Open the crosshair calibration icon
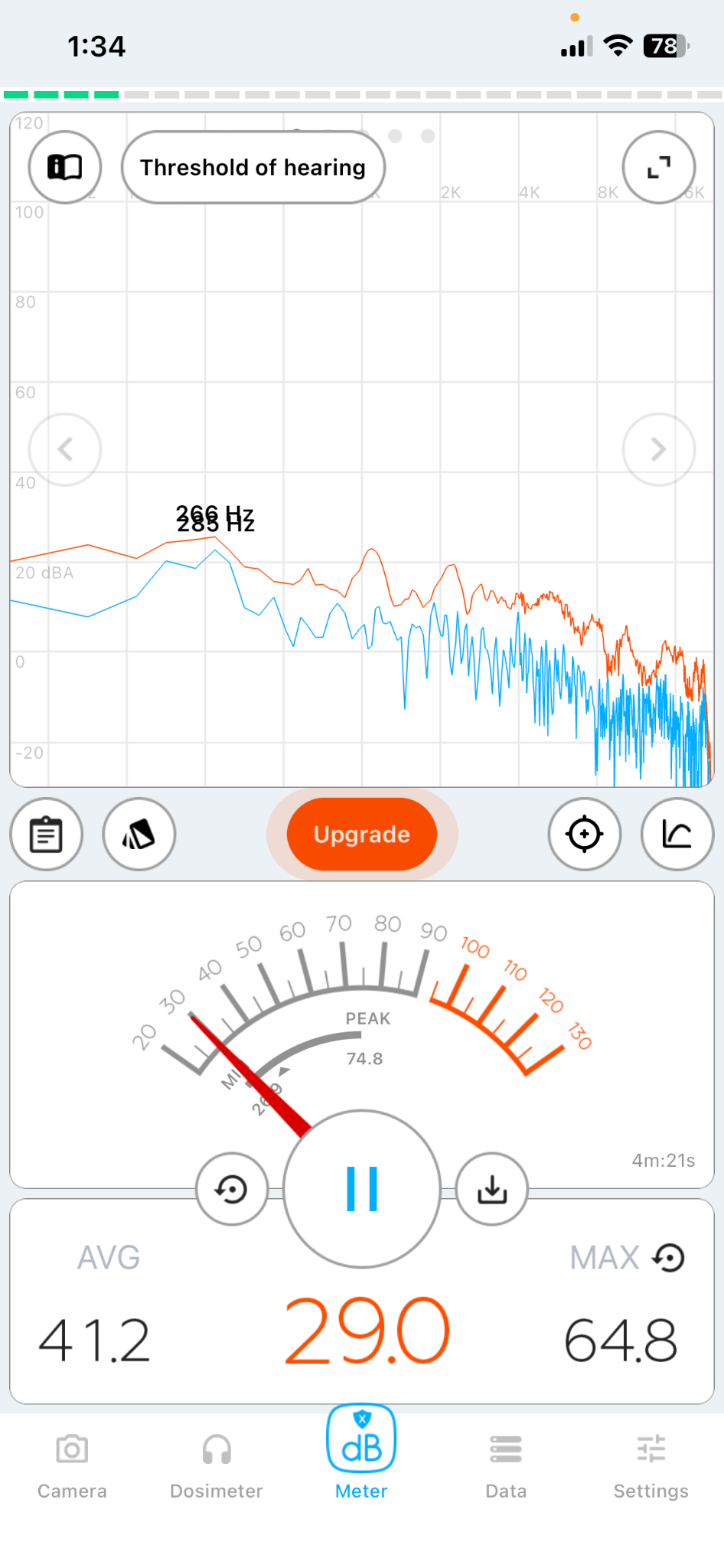 tap(585, 834)
